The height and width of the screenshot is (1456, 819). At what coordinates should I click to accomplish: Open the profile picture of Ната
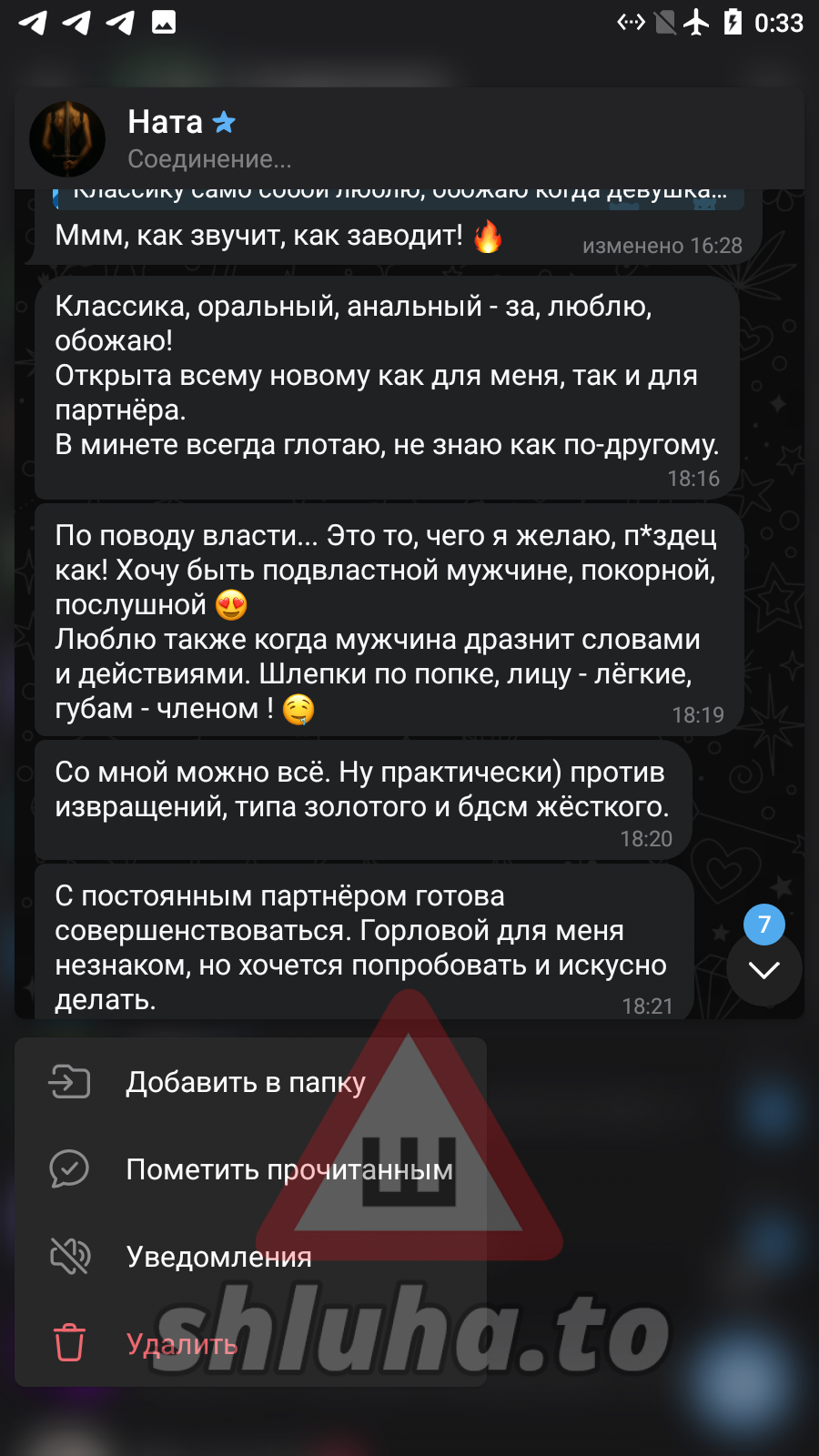coord(67,139)
